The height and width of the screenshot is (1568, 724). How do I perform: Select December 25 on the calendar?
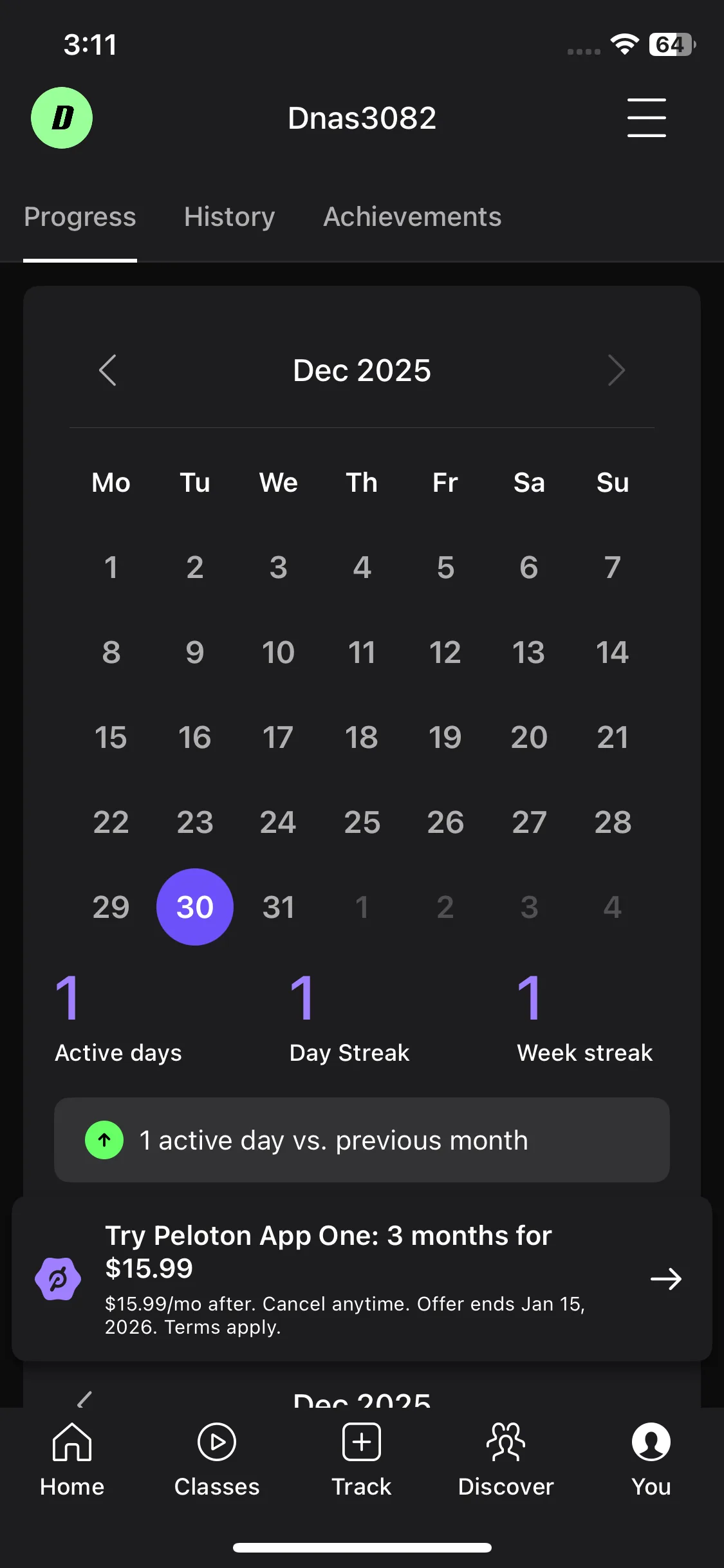(362, 822)
